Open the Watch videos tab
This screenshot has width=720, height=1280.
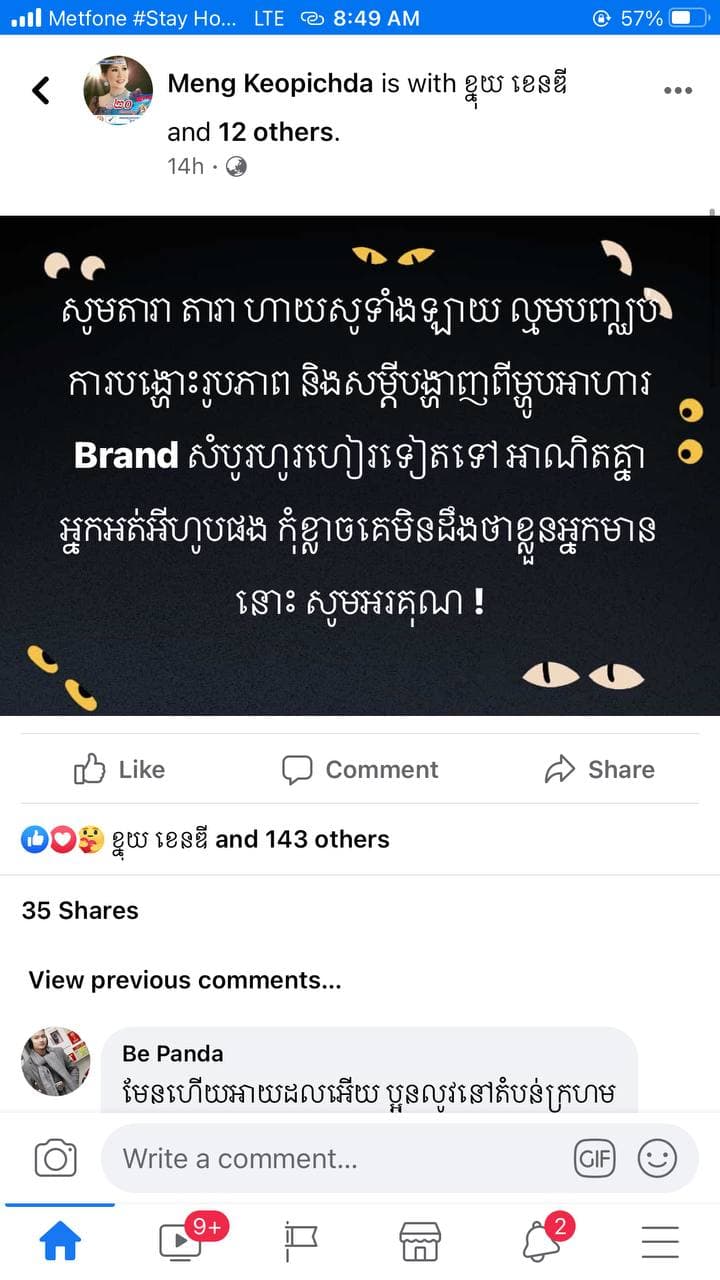pyautogui.click(x=181, y=1241)
